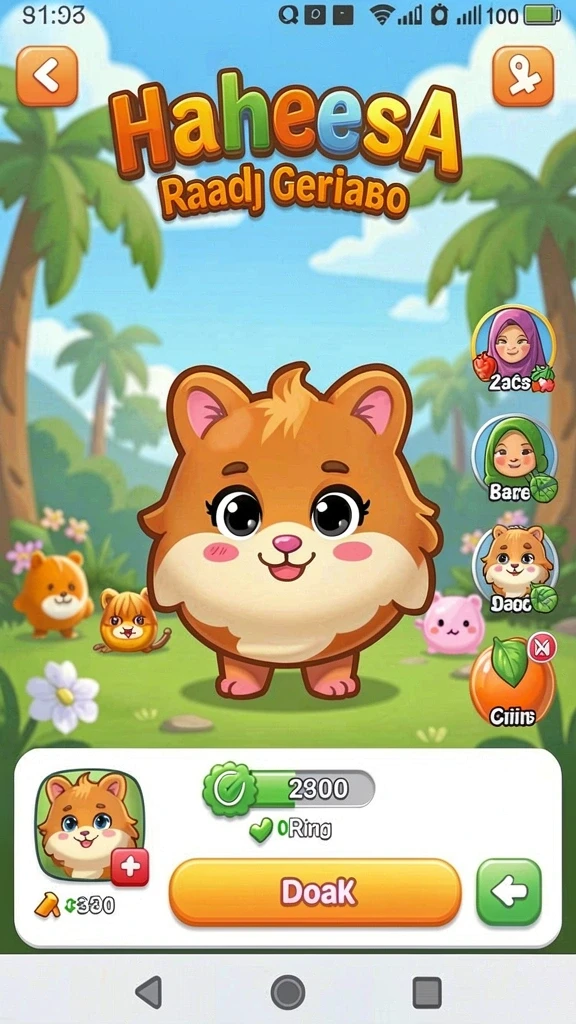Tap the green left arrow button
576x1024 pixels.
click(509, 892)
